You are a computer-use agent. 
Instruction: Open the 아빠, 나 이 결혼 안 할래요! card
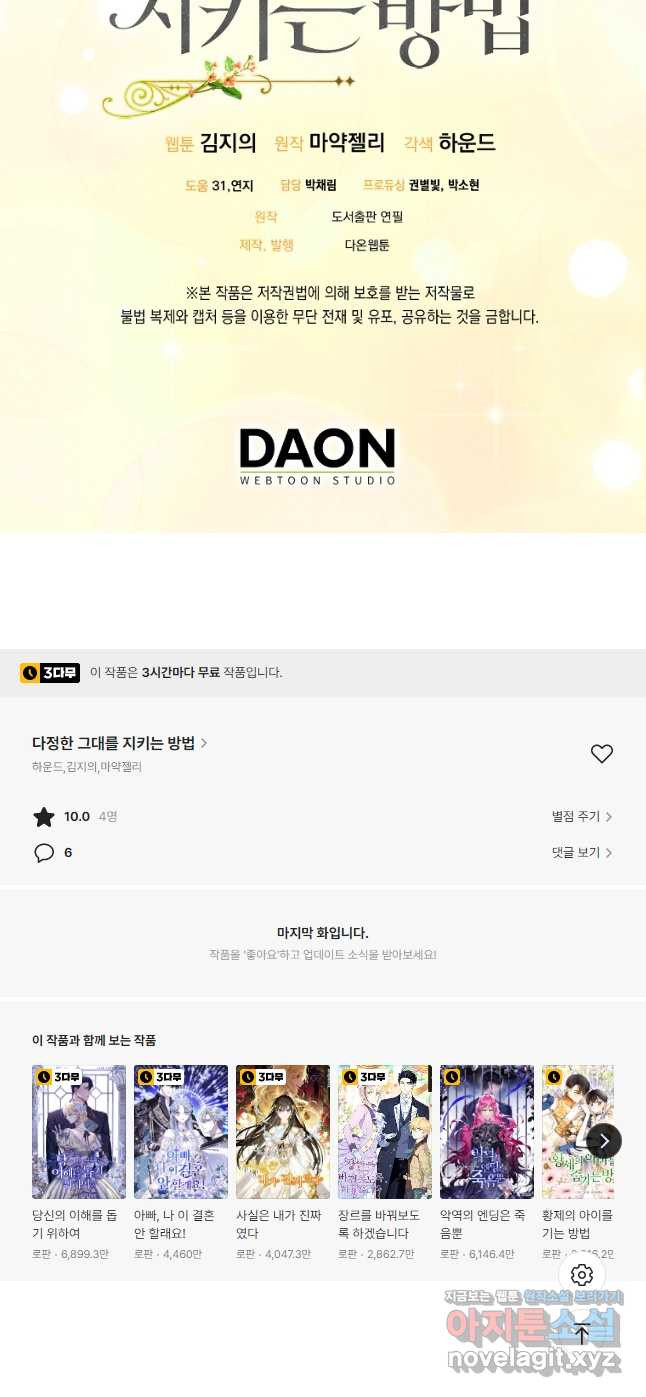coord(181,1132)
